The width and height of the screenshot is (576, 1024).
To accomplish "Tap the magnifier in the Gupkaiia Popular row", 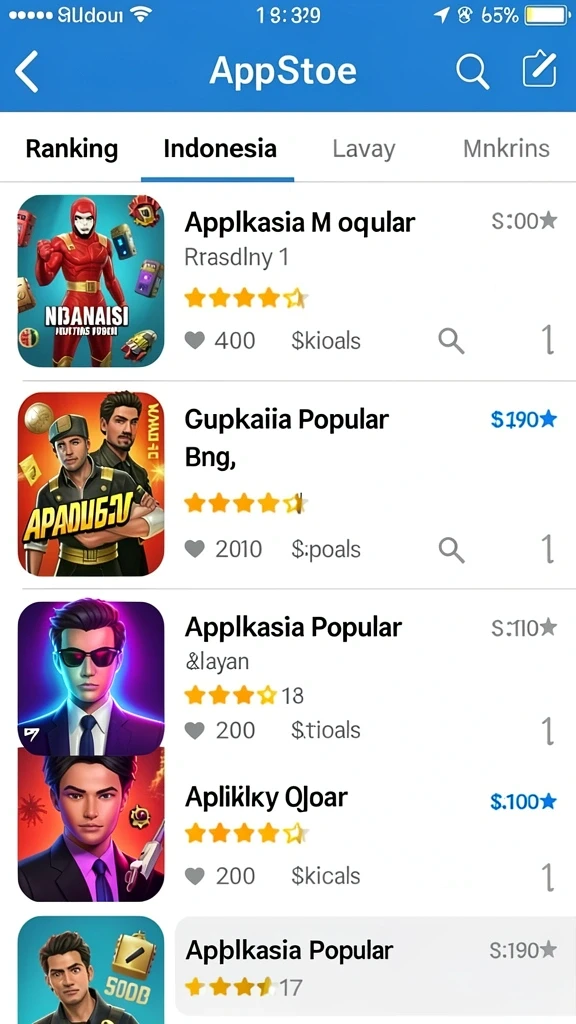I will coord(451,550).
